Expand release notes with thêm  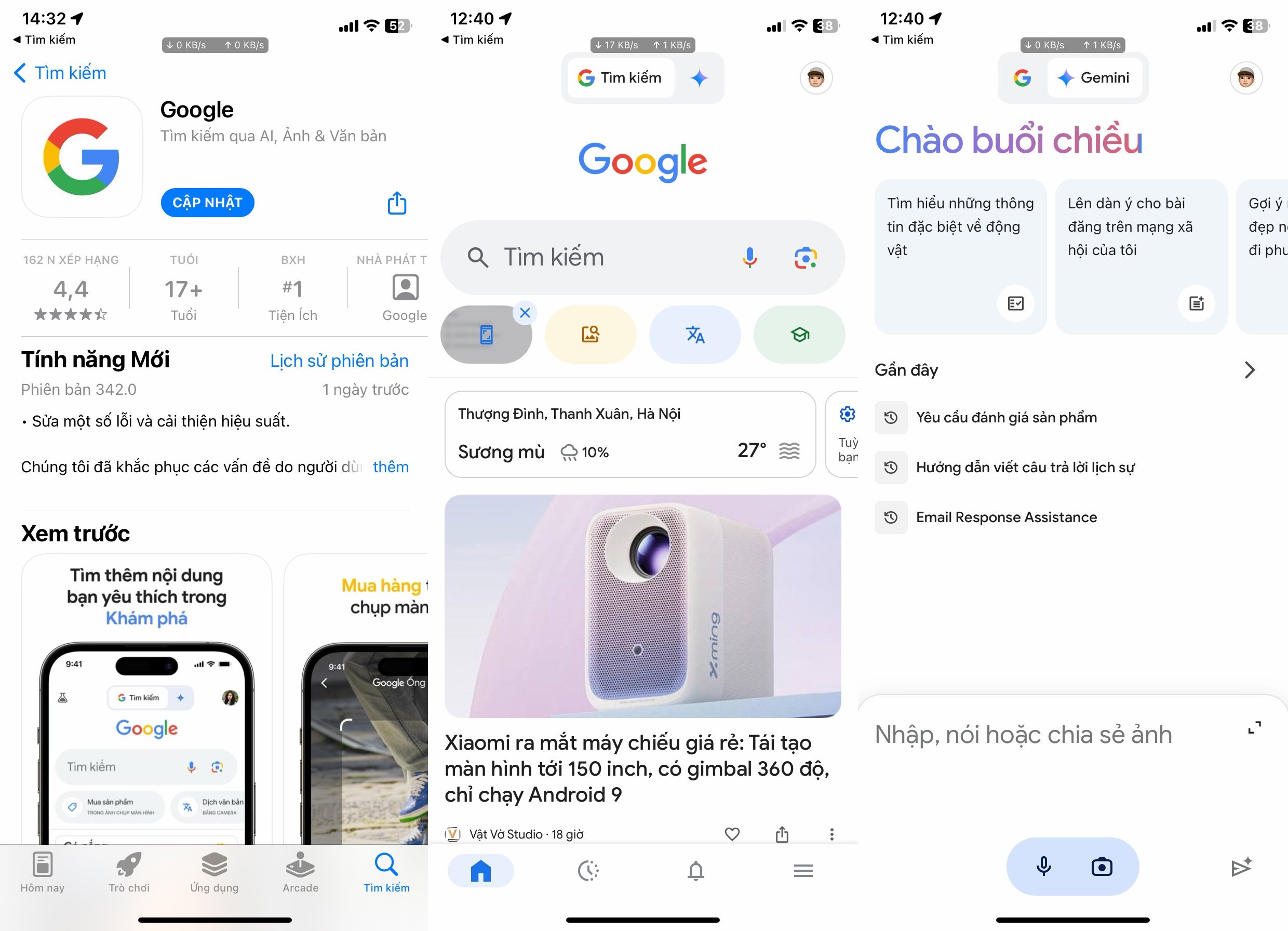(x=391, y=467)
